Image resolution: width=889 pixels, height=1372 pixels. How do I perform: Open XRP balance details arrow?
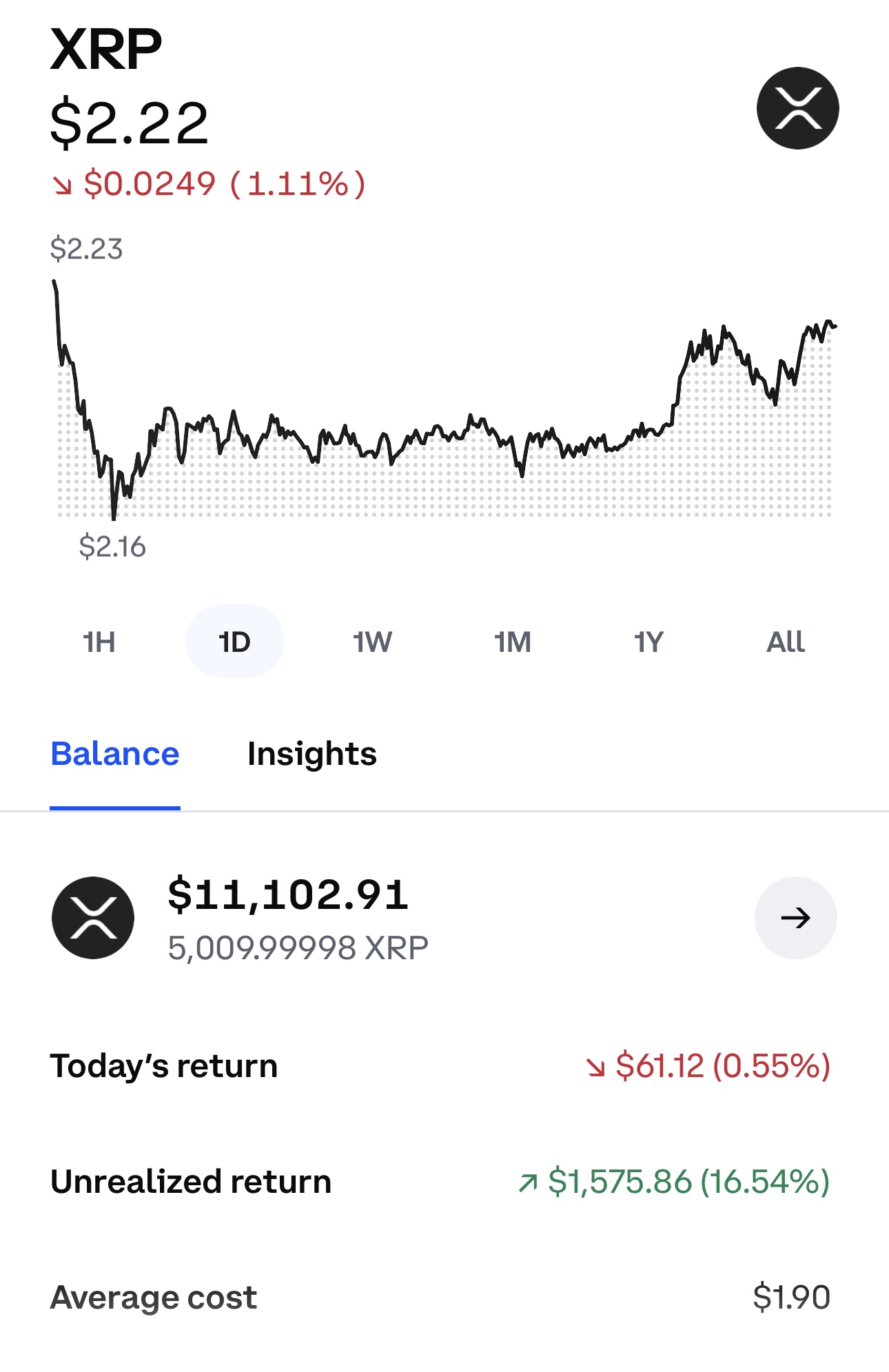[795, 918]
